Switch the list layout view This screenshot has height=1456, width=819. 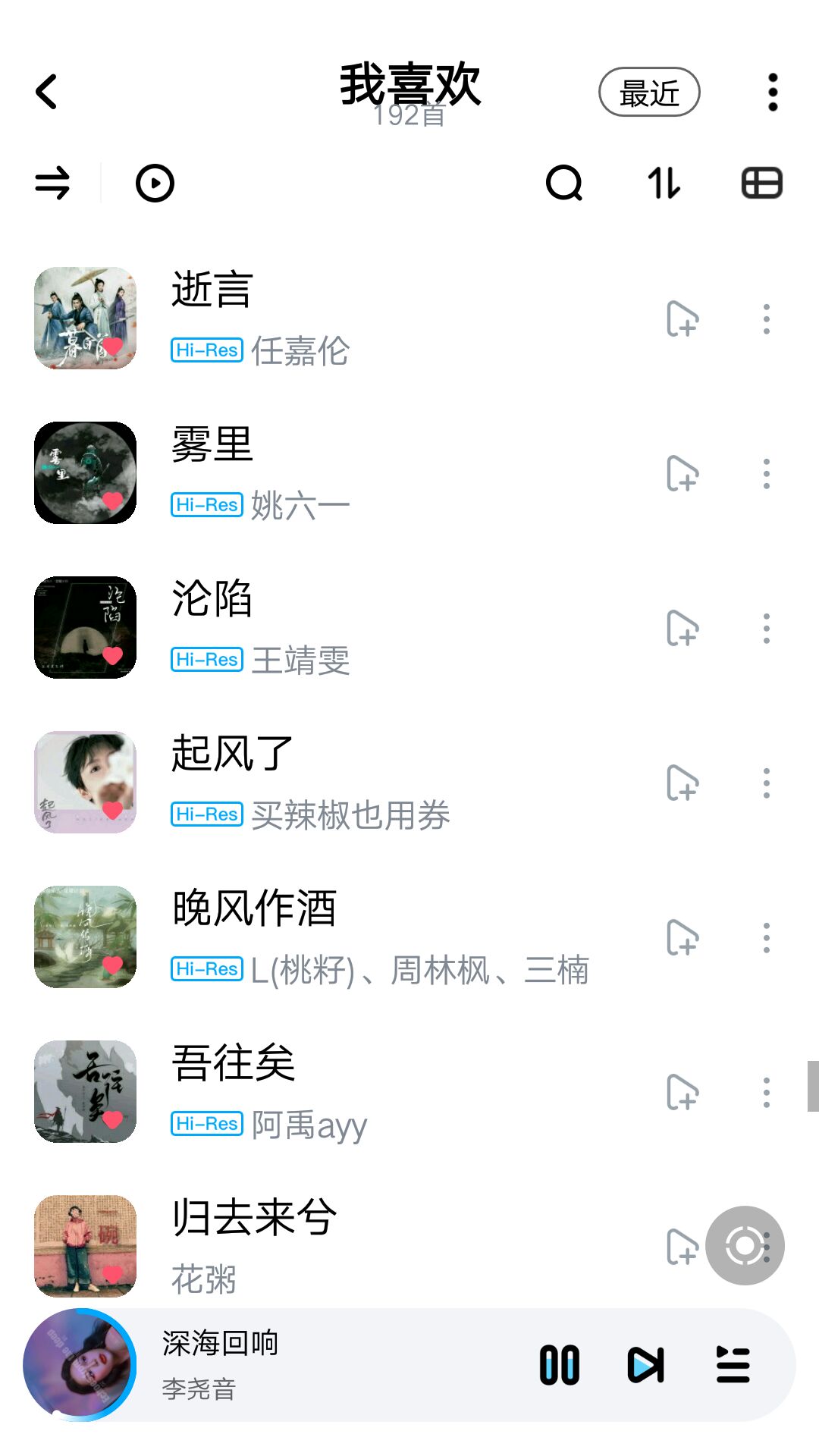click(x=761, y=184)
